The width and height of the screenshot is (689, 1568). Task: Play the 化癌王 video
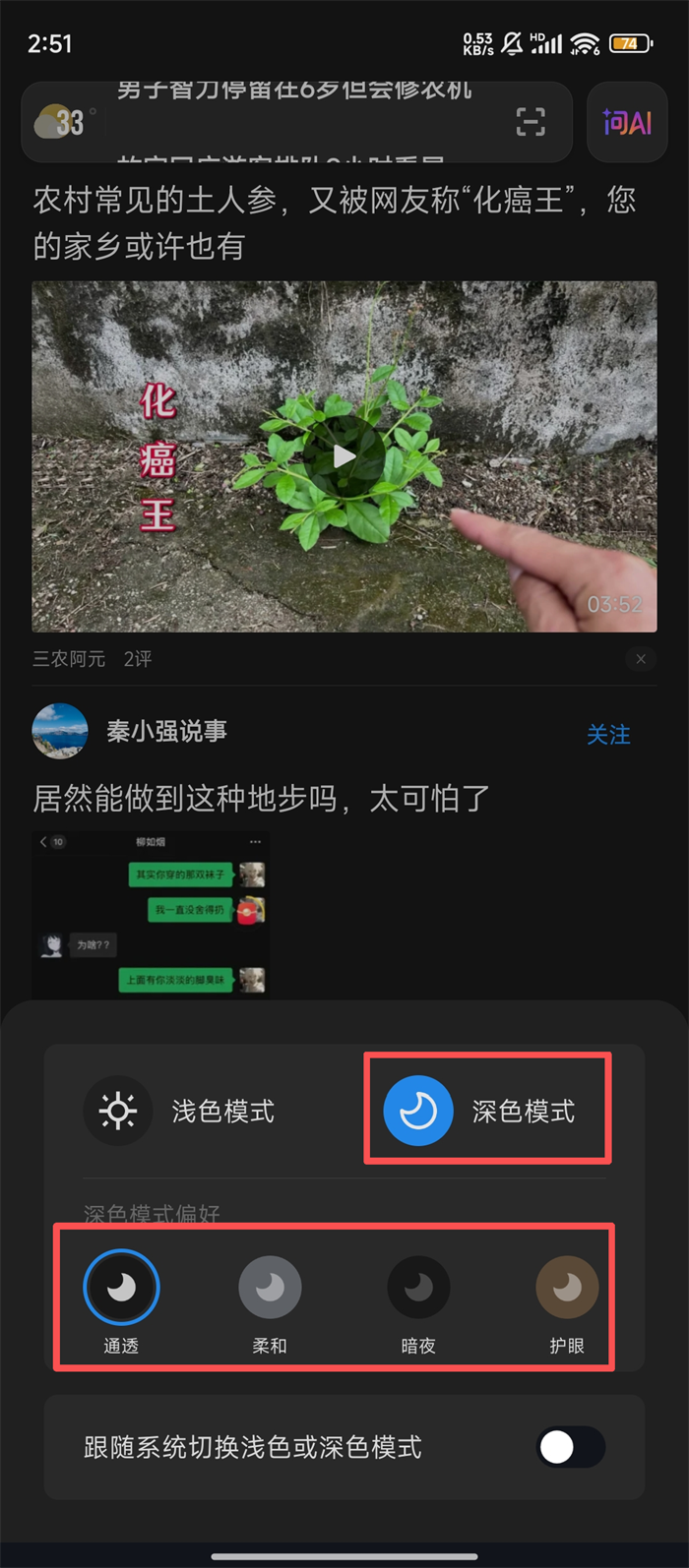344,456
